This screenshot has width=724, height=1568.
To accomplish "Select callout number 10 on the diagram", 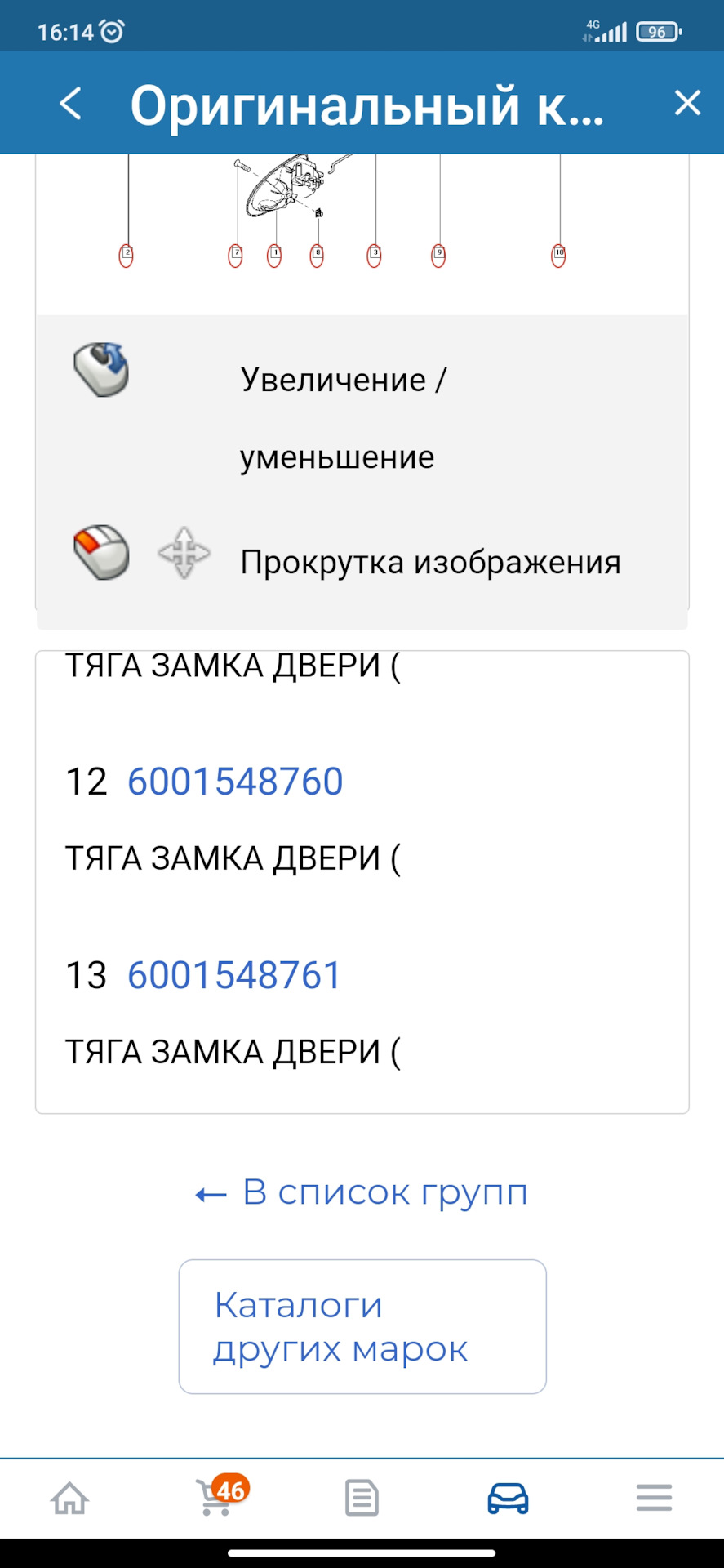I will pos(558,256).
